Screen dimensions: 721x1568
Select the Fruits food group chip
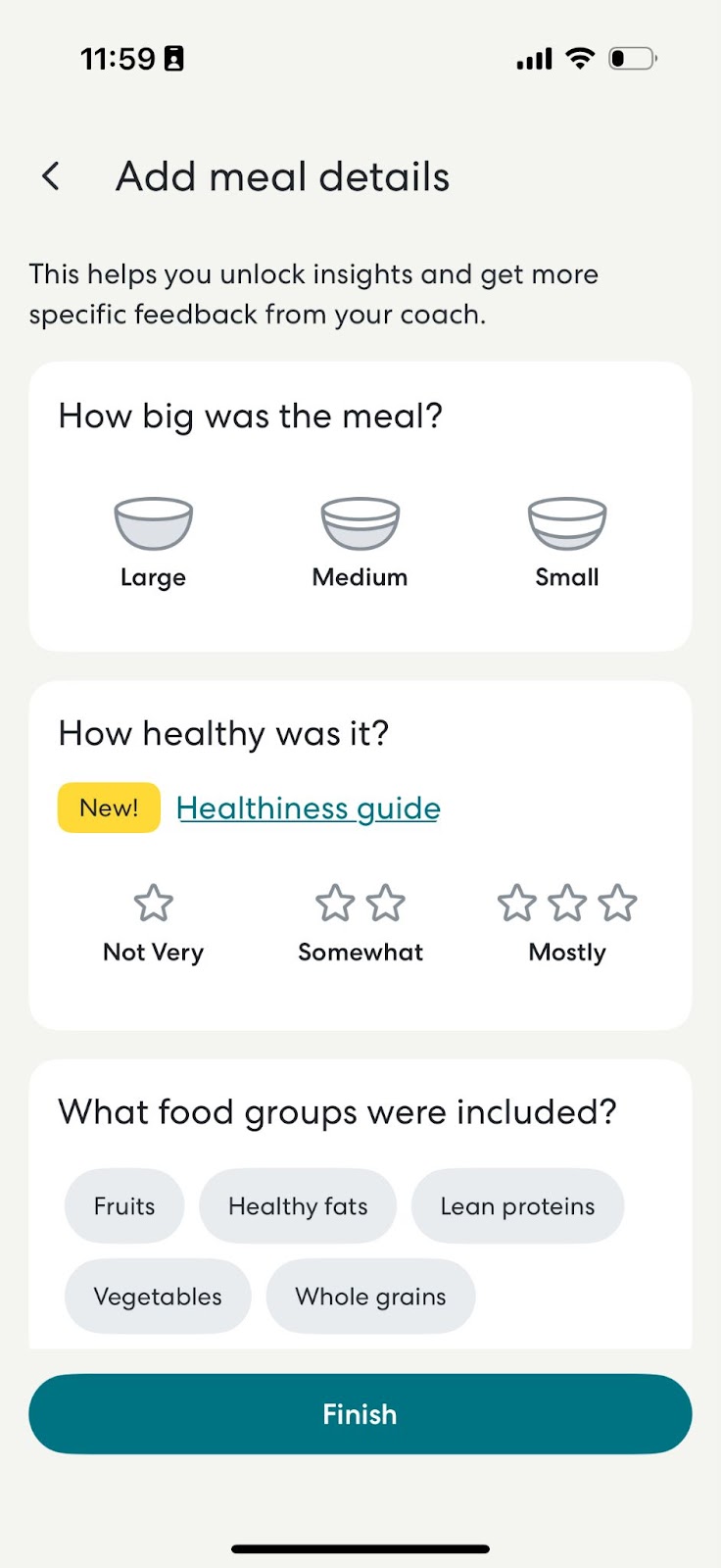coord(124,1206)
